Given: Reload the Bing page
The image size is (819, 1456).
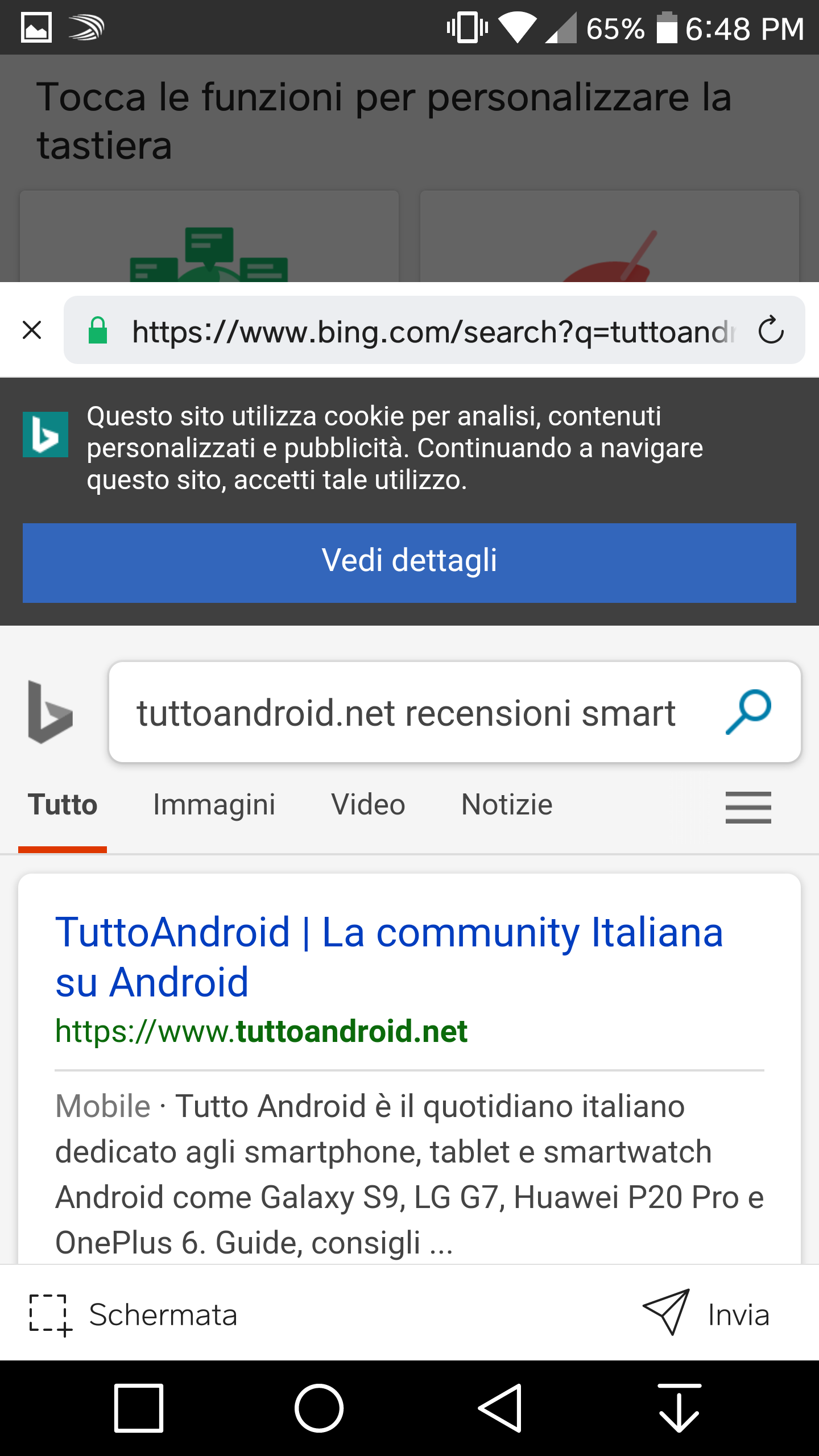Looking at the screenshot, I should (771, 330).
